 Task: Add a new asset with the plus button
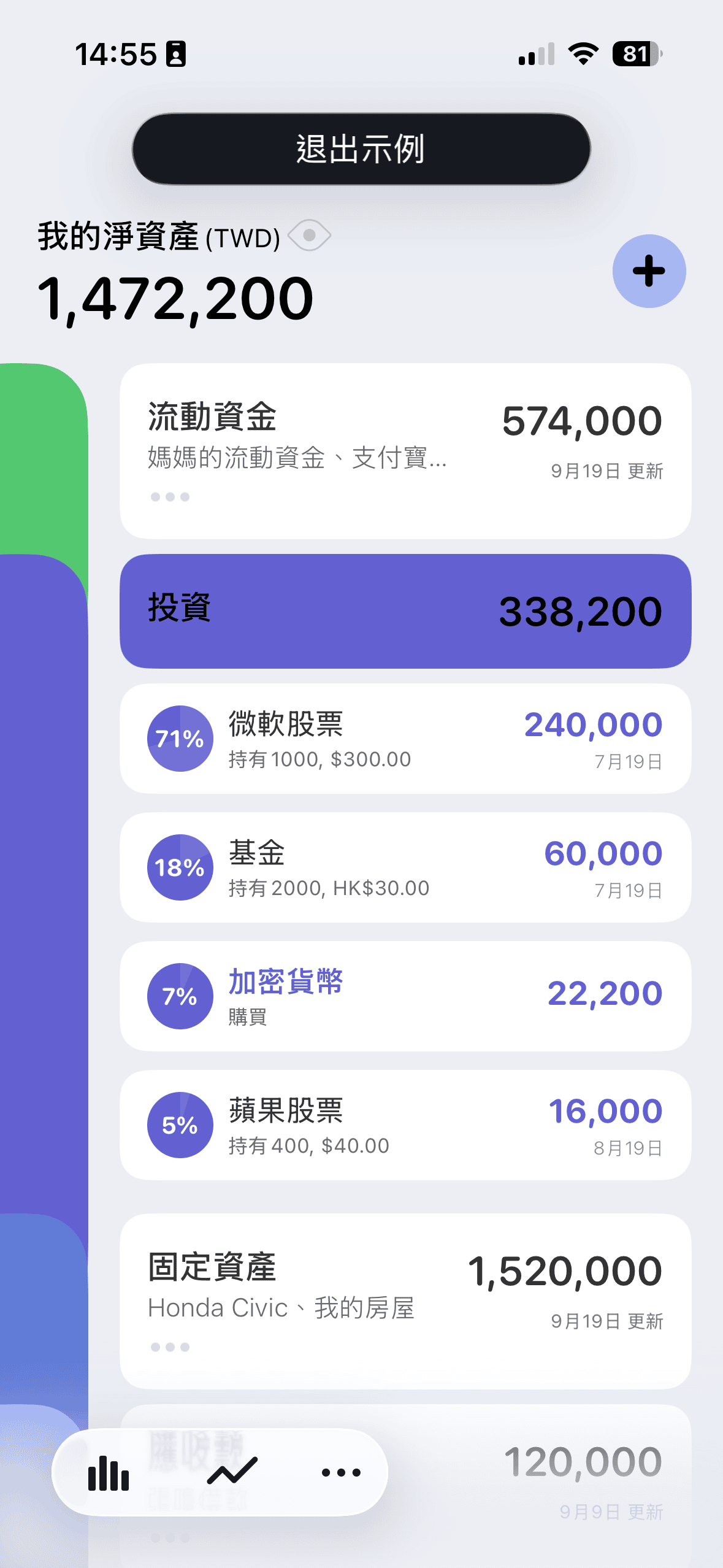[x=649, y=271]
